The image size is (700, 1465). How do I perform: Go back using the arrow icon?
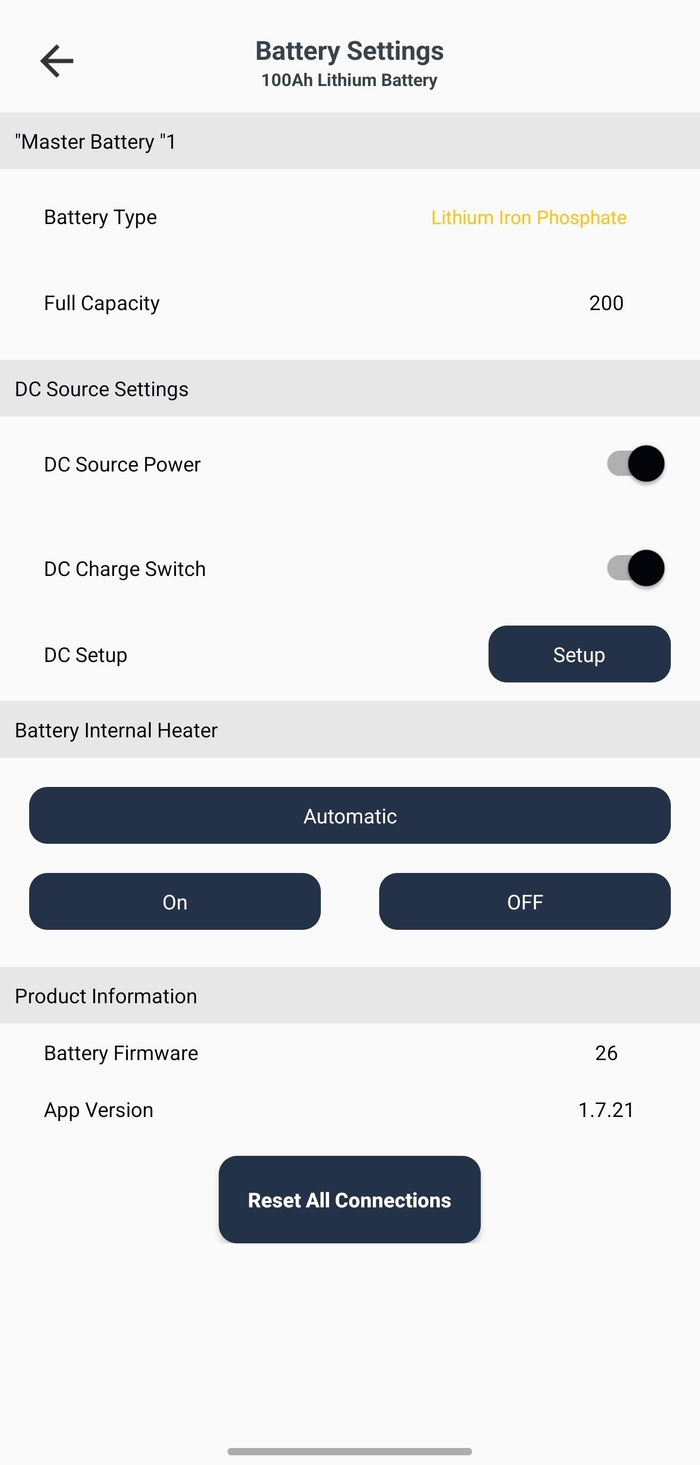[57, 61]
